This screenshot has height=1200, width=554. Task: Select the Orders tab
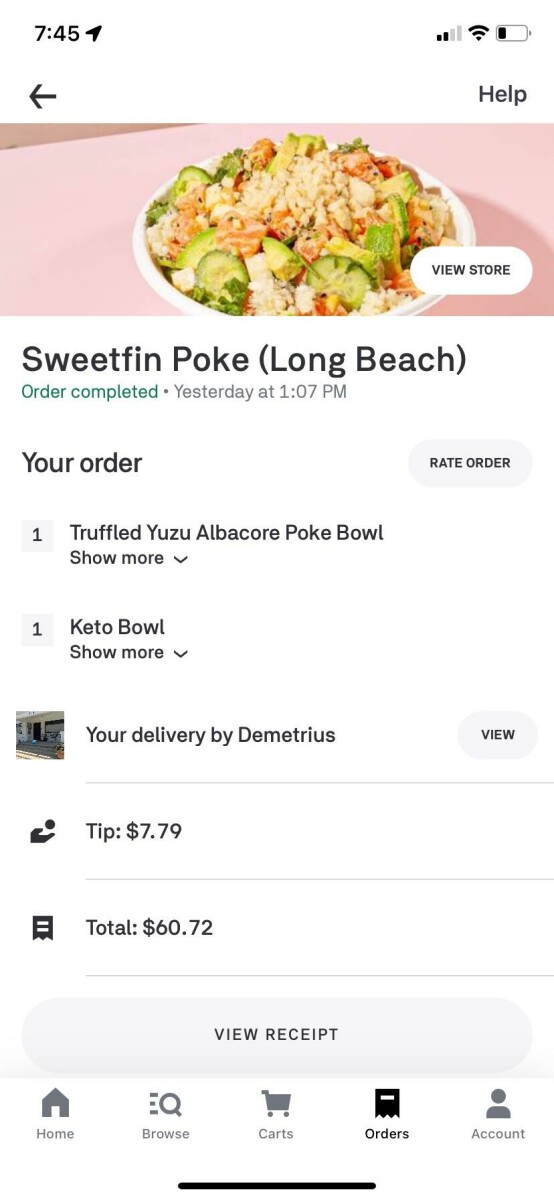click(387, 1114)
